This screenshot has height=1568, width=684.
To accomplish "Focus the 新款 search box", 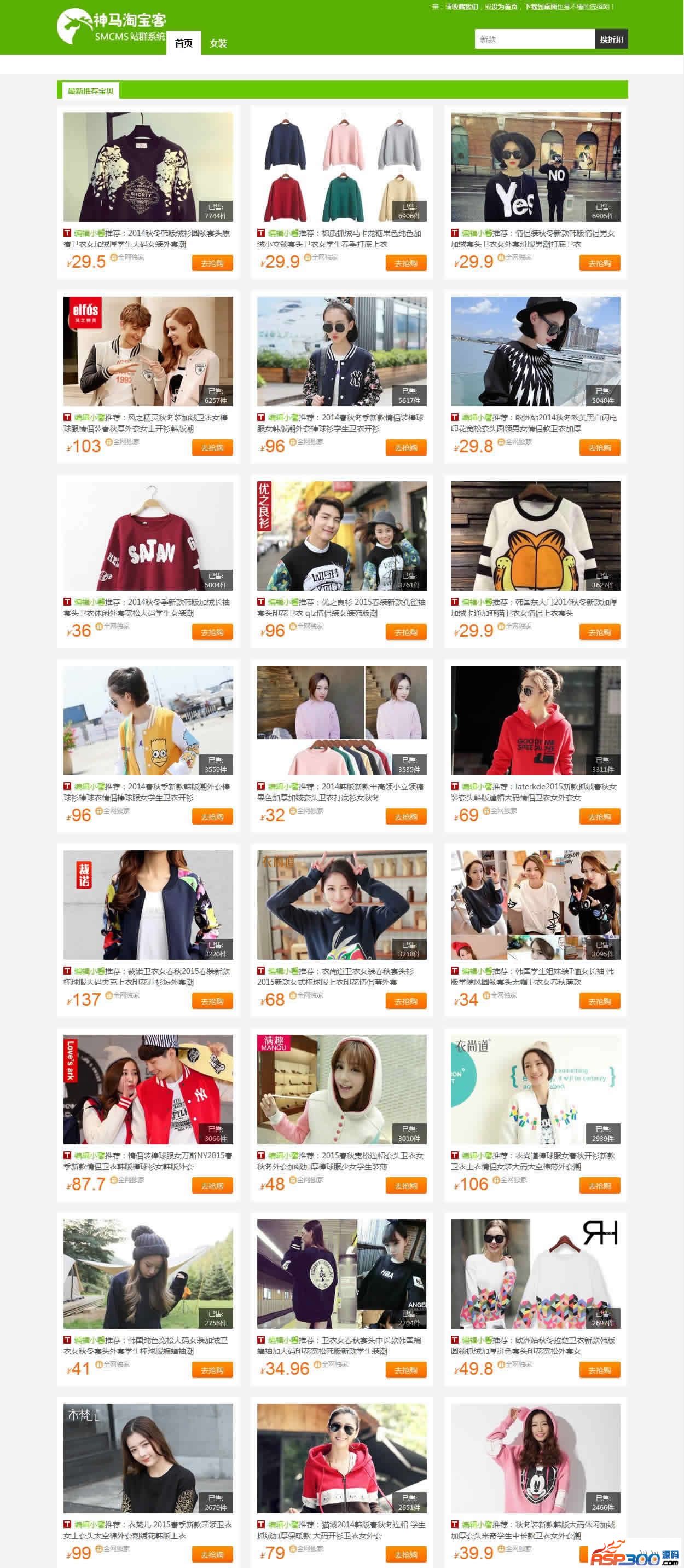I will point(534,39).
